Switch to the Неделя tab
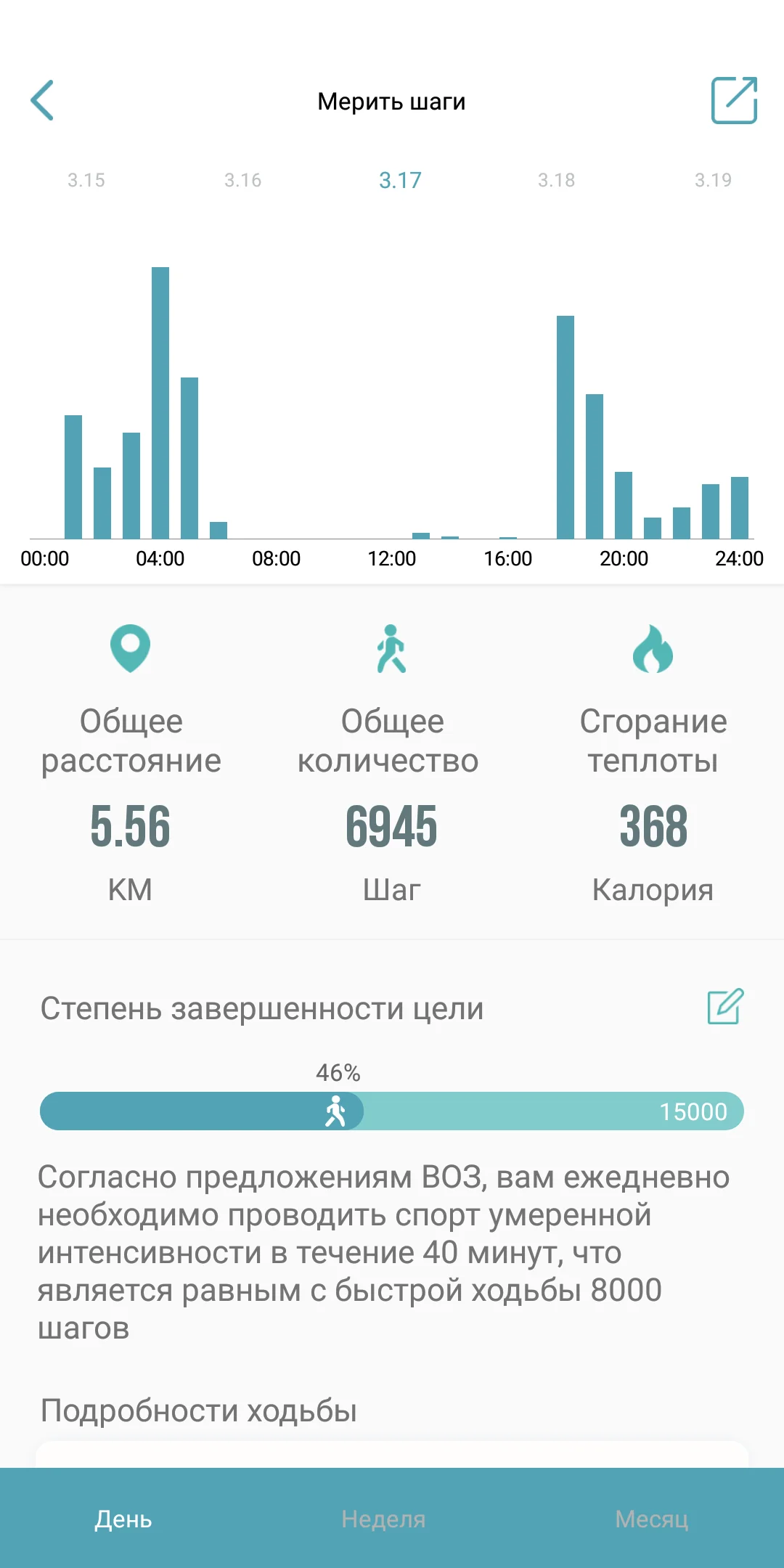 point(383,1519)
